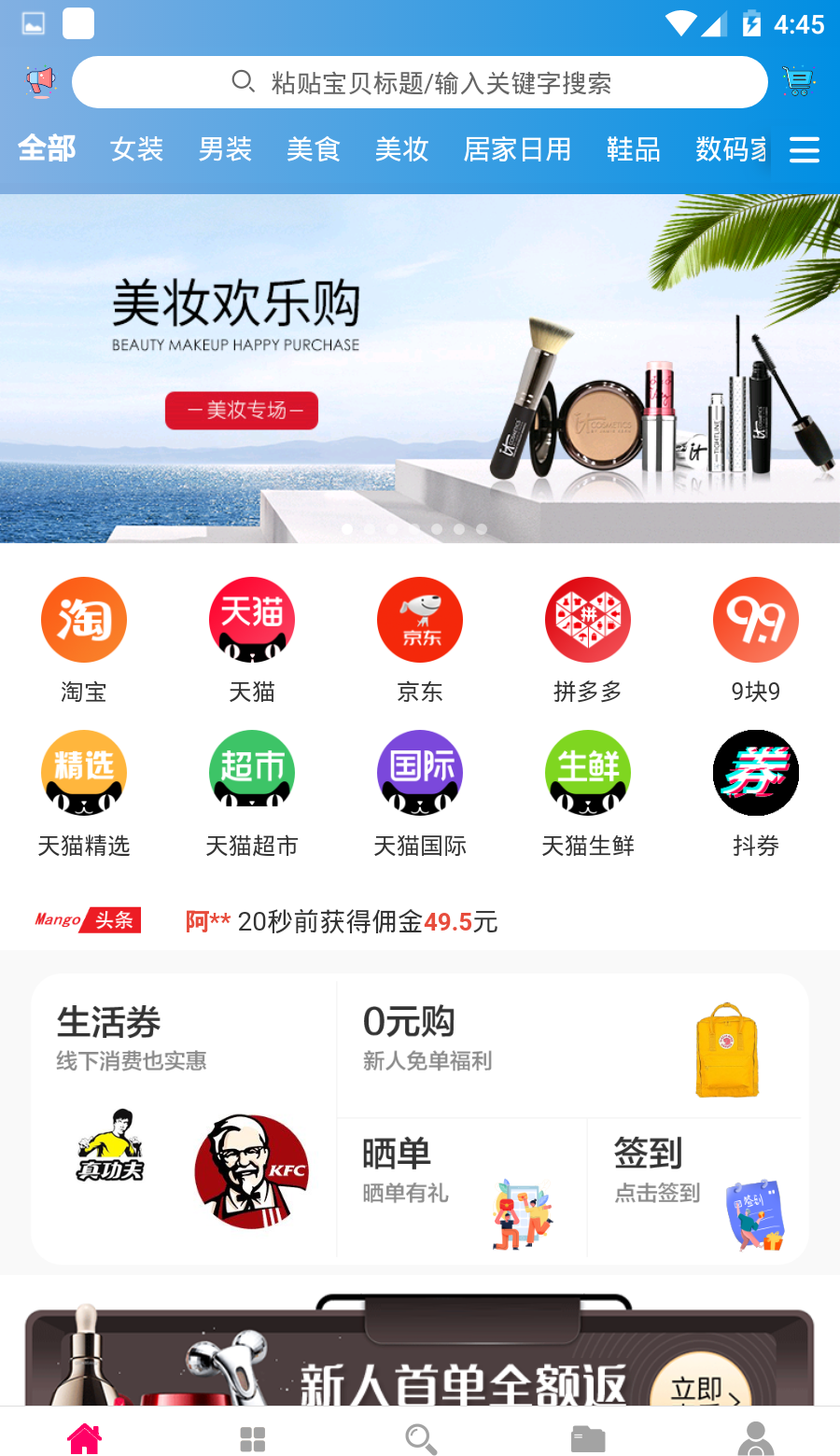Switch to the search tab in bottom navigation
840x1456 pixels.
pos(421,1438)
